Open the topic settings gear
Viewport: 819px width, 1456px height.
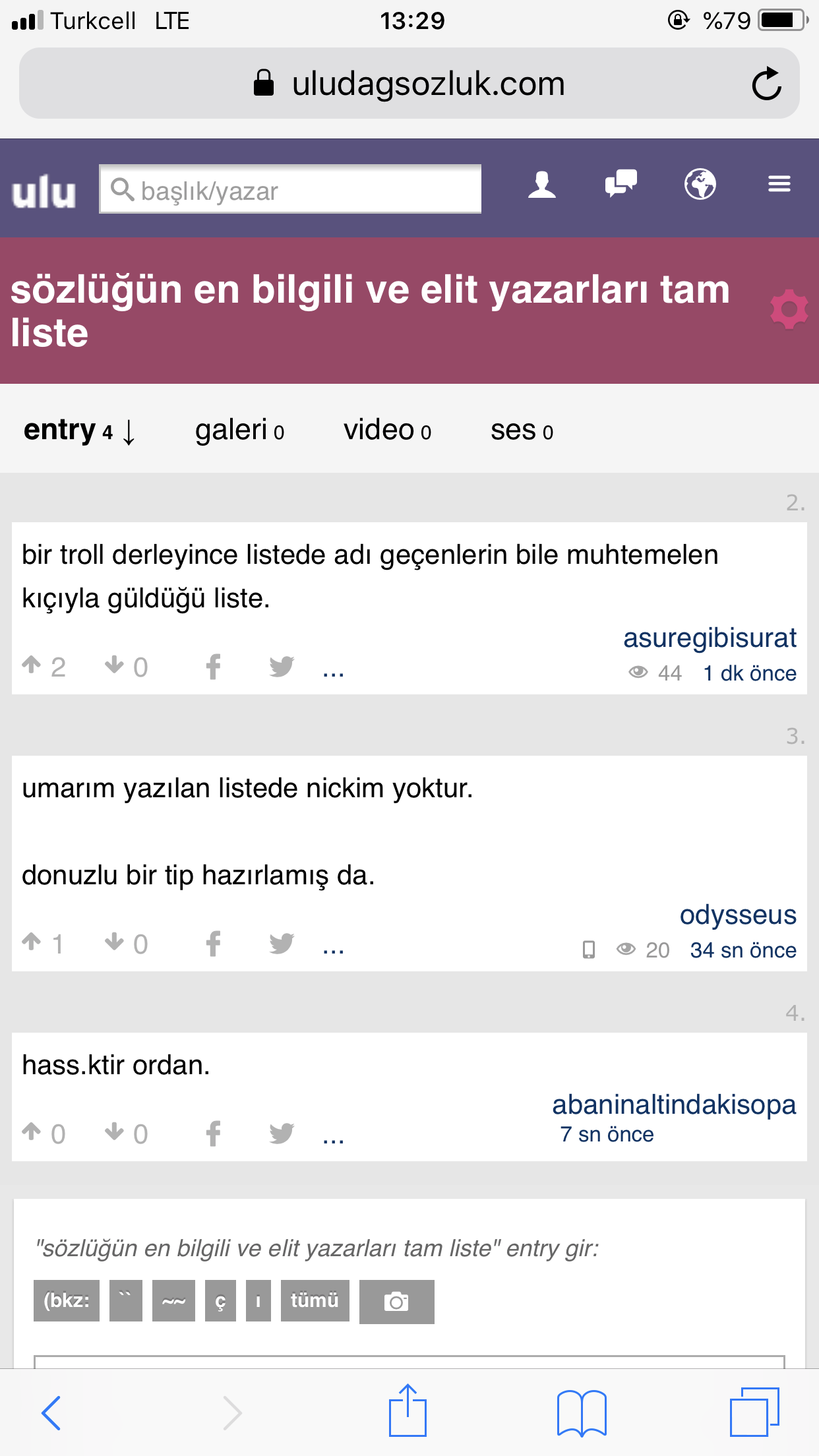pos(789,309)
